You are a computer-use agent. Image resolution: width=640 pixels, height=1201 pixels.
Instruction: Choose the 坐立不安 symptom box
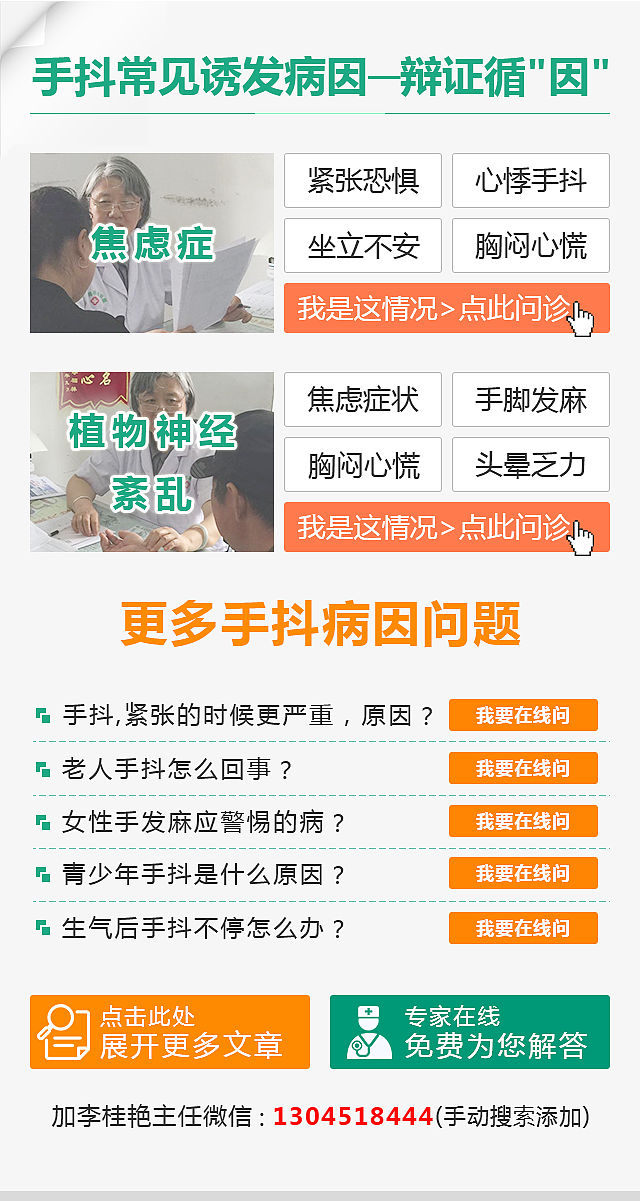click(362, 246)
